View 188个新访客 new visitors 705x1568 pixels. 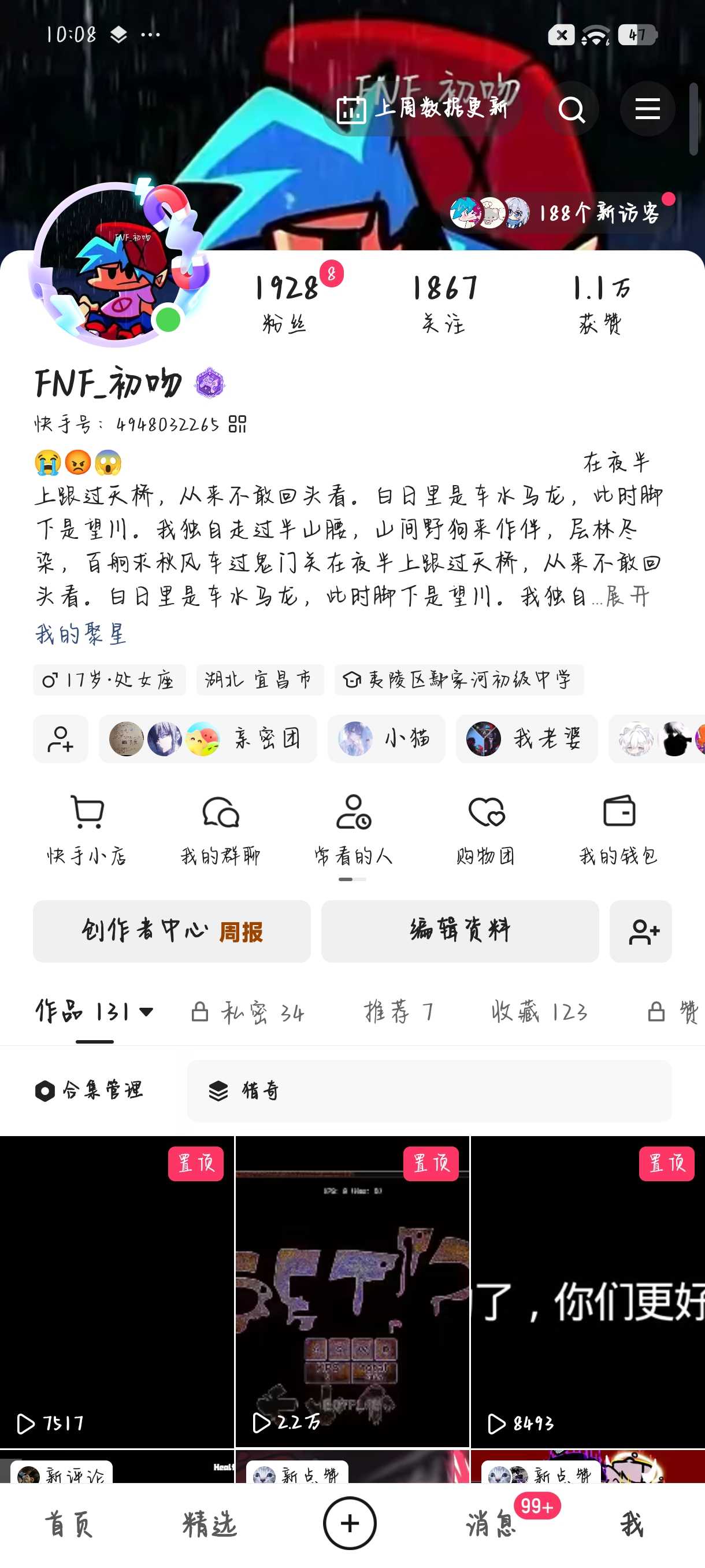556,213
